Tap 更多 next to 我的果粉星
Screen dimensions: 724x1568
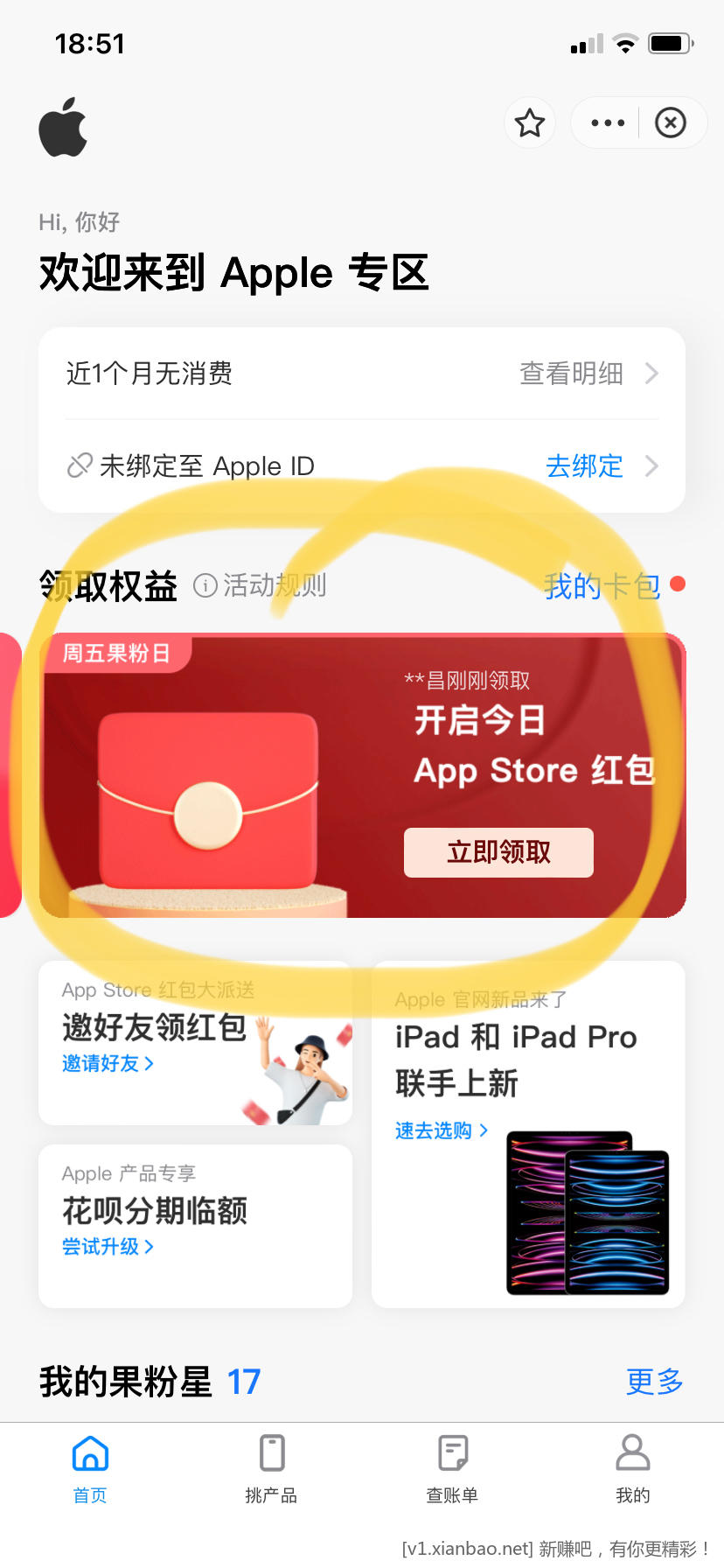(654, 1382)
